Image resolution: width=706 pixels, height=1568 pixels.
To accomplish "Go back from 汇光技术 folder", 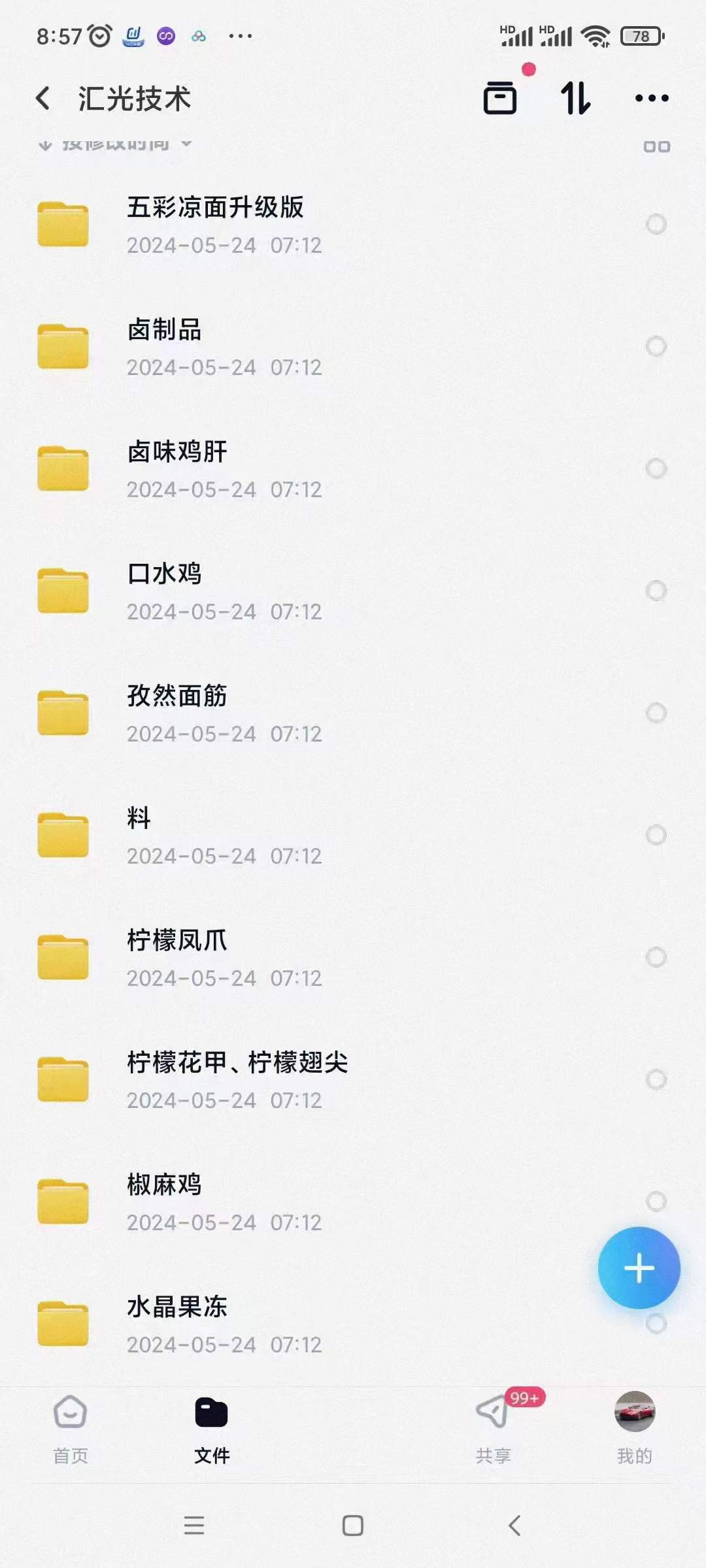I will pos(43,99).
